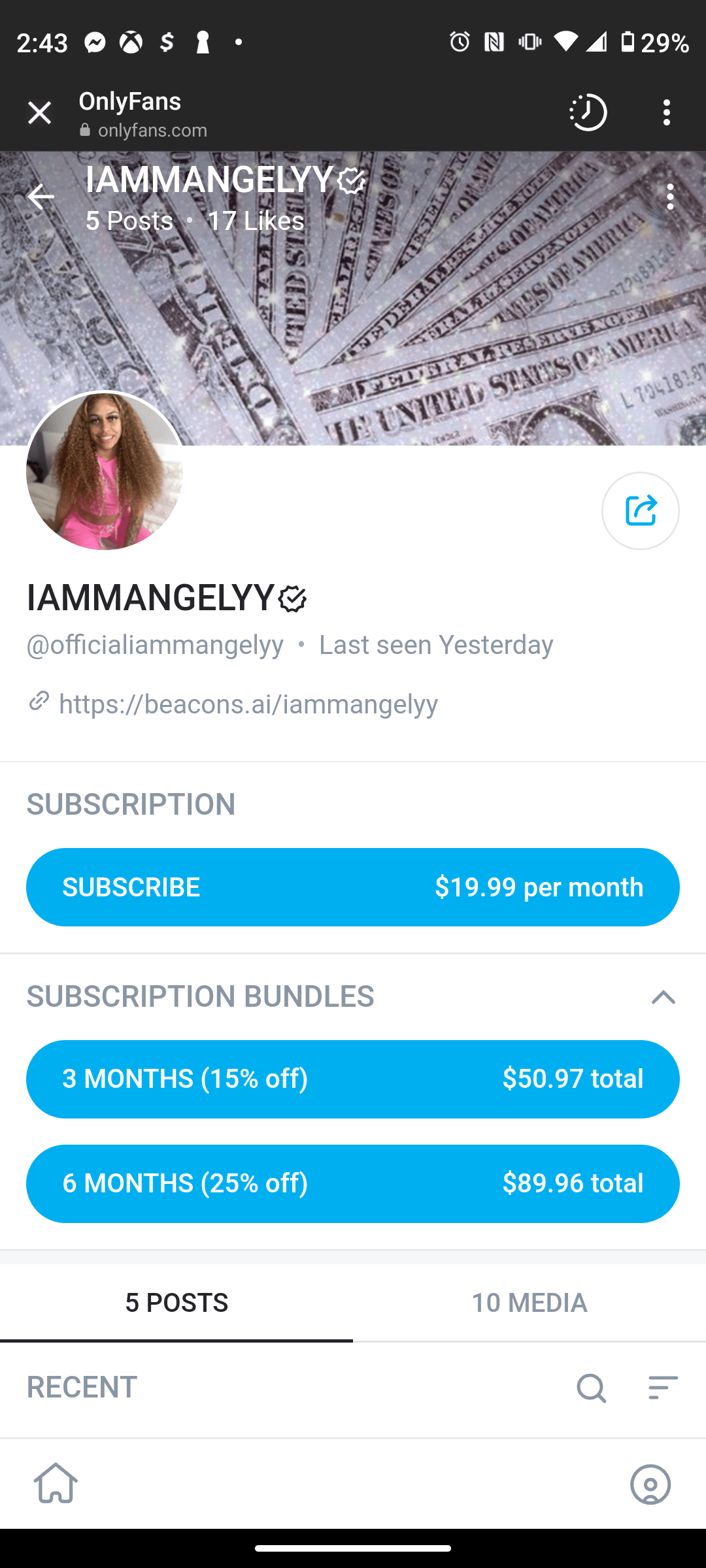Screen dimensions: 706x1568
Task: Open the browser overflow menu
Action: 666,113
